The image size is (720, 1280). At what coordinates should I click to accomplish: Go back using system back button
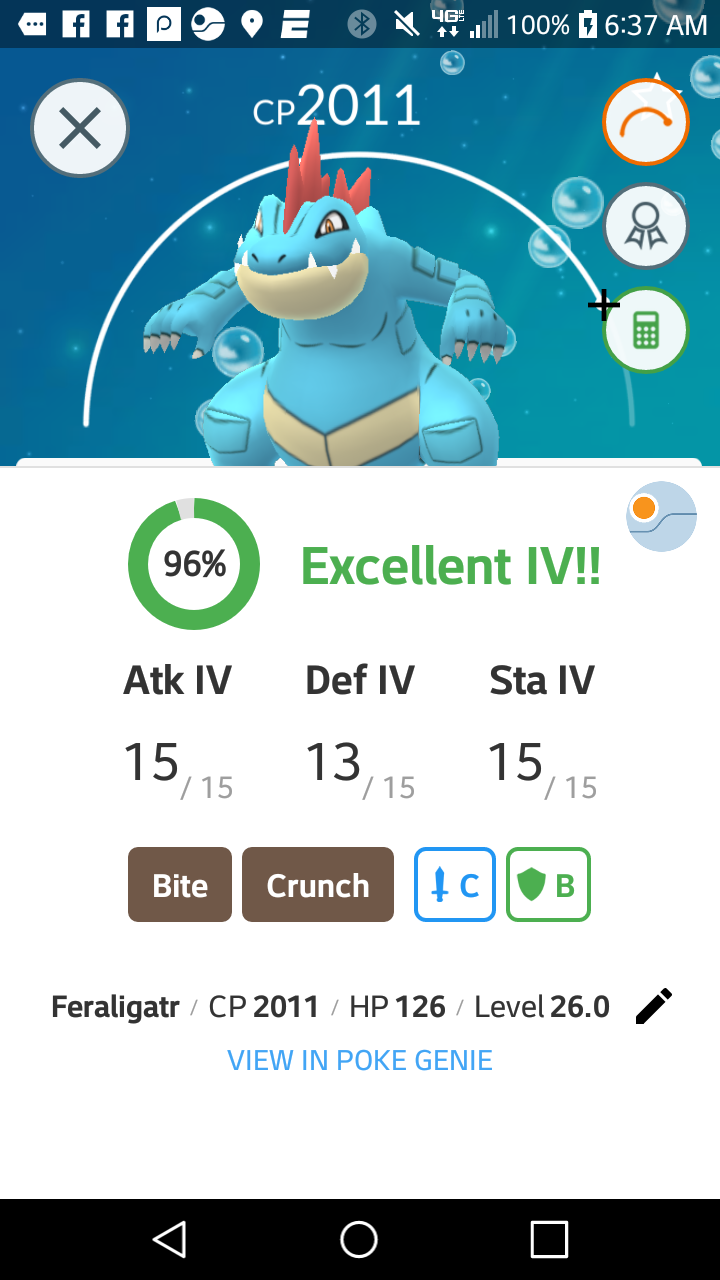click(x=170, y=1240)
